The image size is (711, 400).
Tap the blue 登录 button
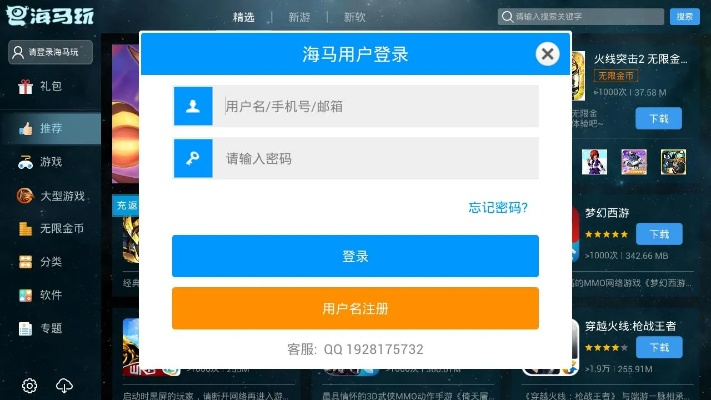(x=355, y=256)
